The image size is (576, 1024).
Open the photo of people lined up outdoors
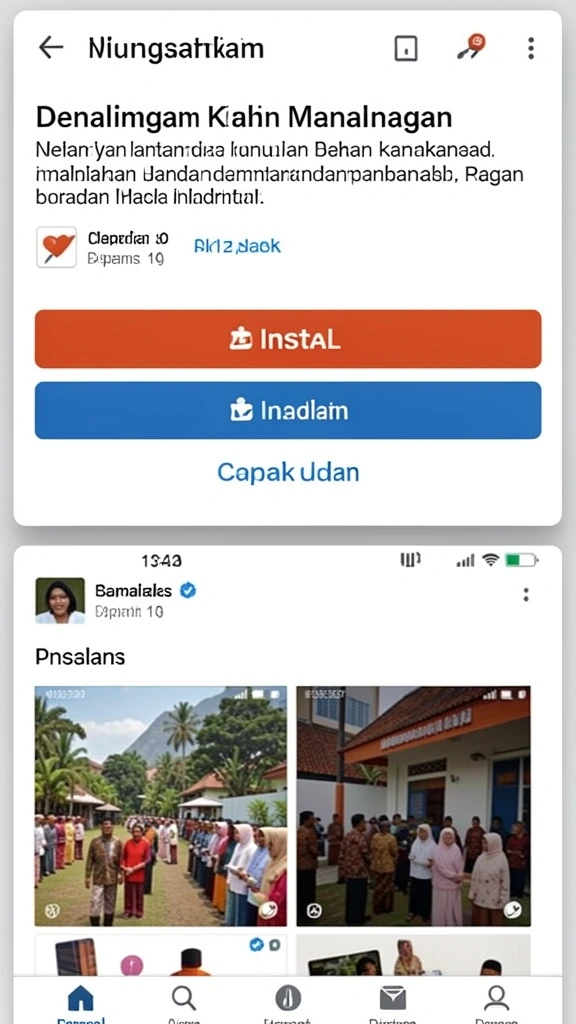[161, 806]
